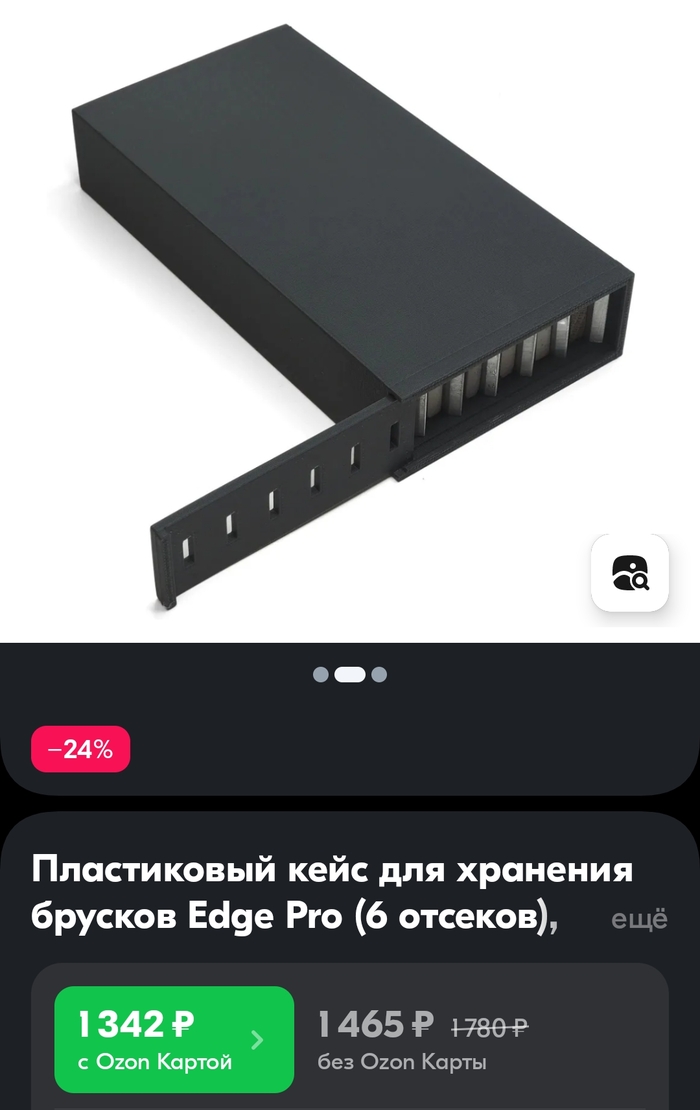Open the similar image search icon

[x=629, y=573]
